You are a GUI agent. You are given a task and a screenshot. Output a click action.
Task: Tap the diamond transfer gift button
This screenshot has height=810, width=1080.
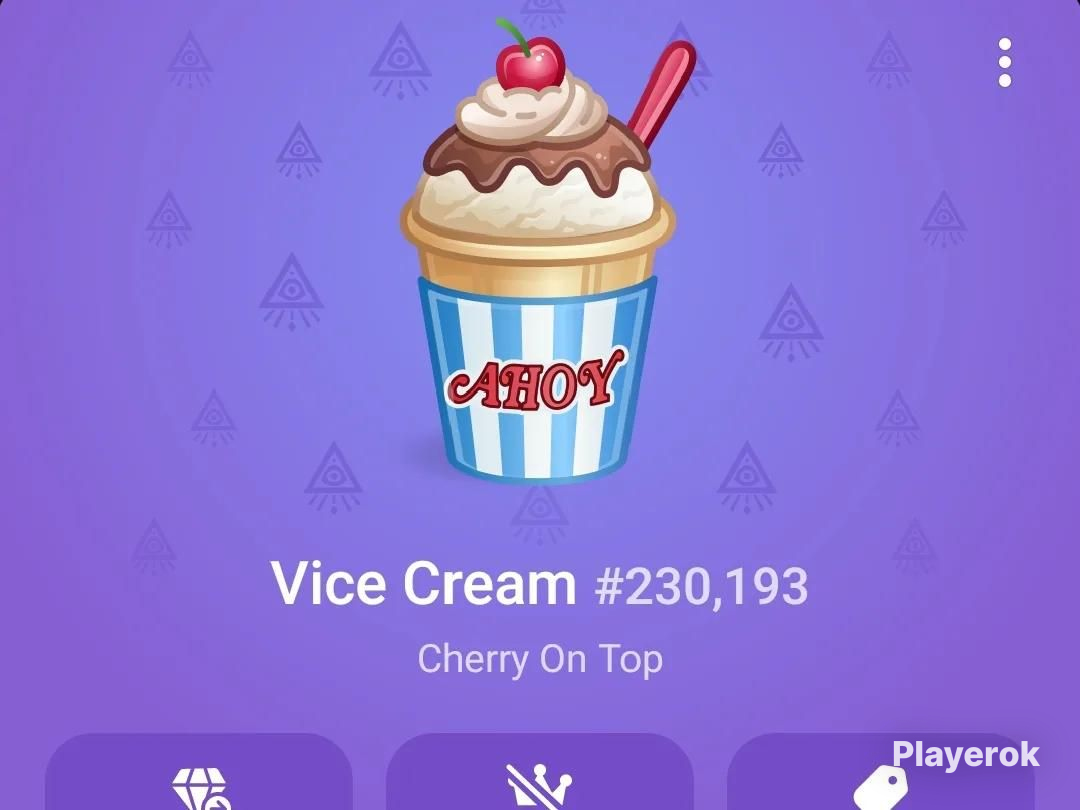pyautogui.click(x=199, y=773)
